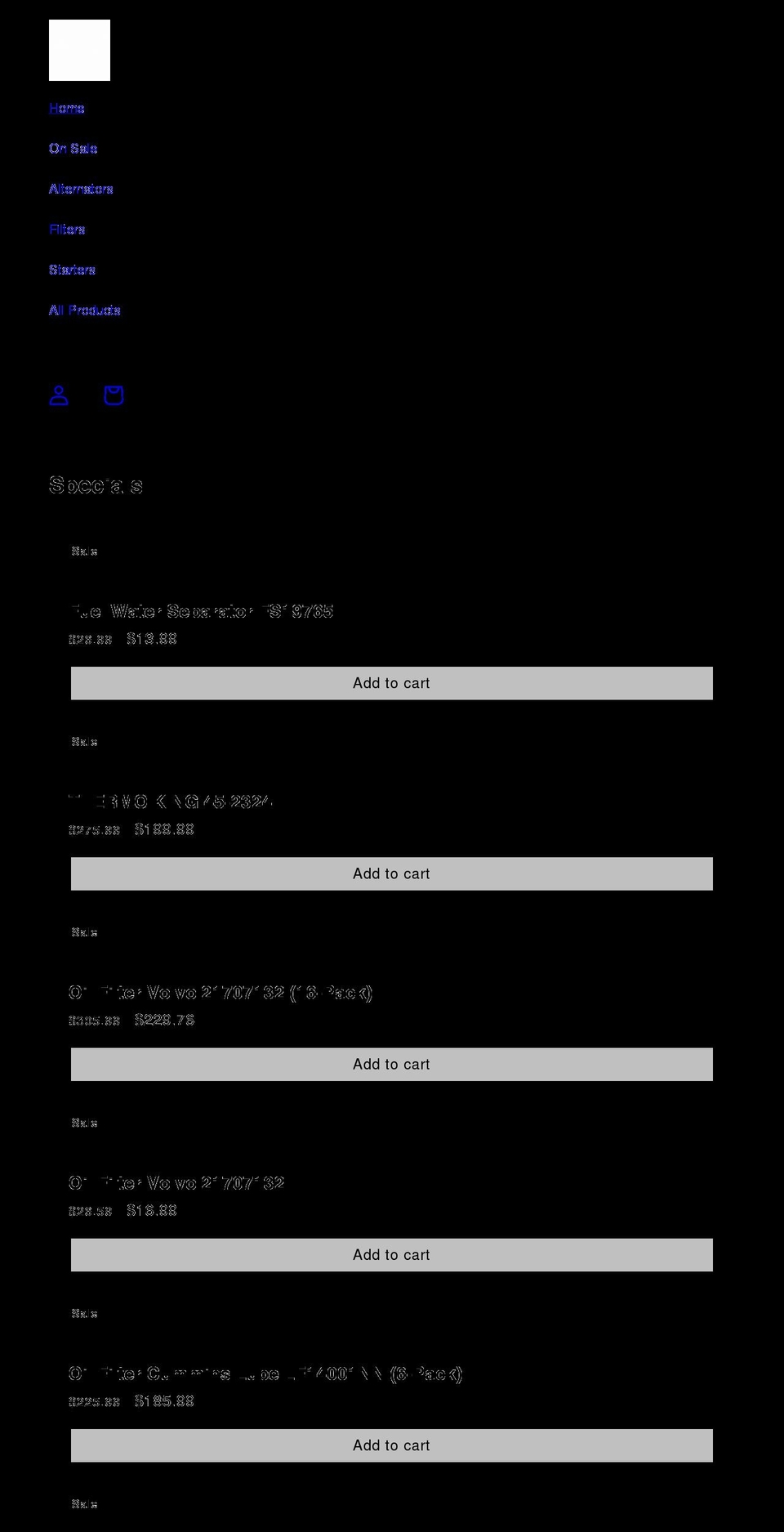This screenshot has width=784, height=1532.
Task: Add the Thermo King item to cart
Action: click(392, 873)
